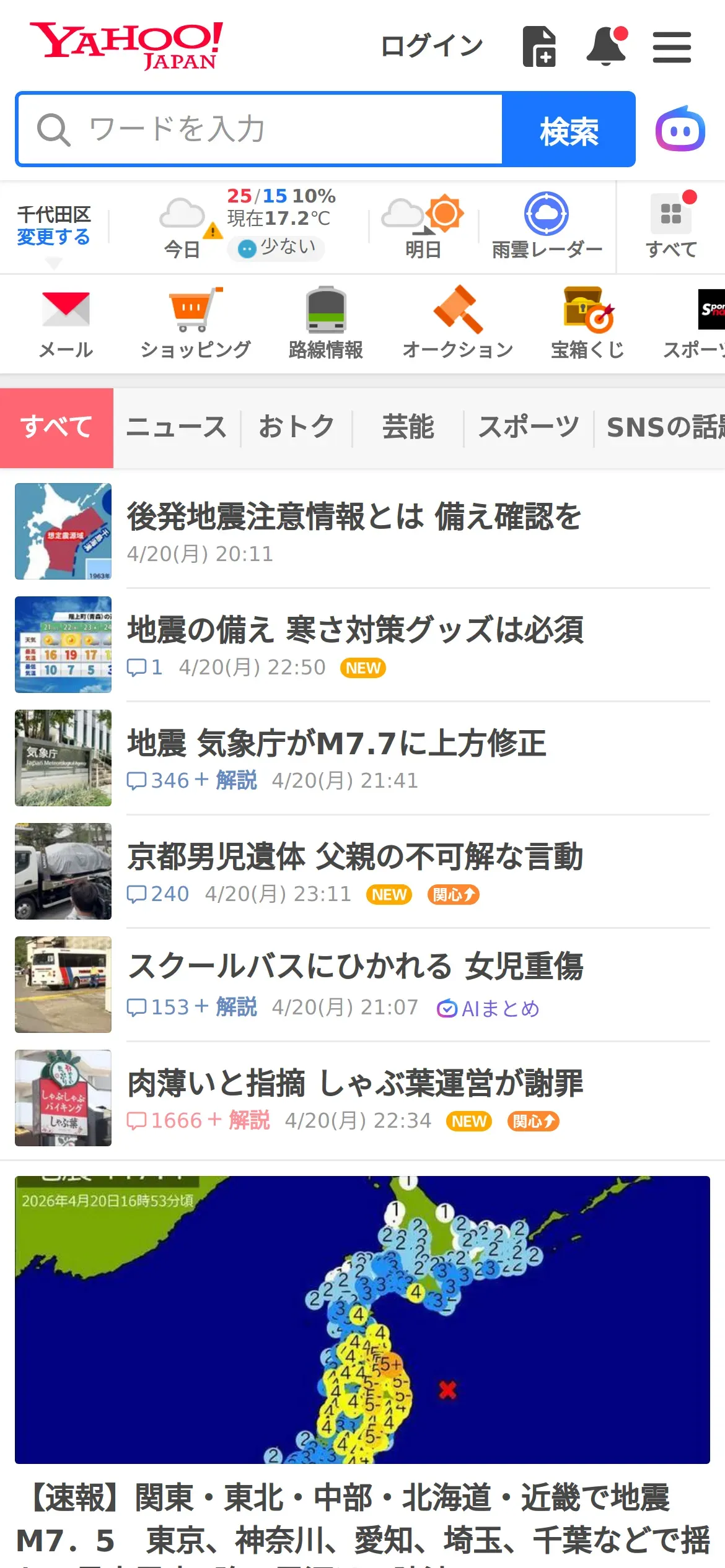Viewport: 725px width, 1568px height.
Task: Open AIまとめ for school bus story
Action: [x=488, y=1009]
